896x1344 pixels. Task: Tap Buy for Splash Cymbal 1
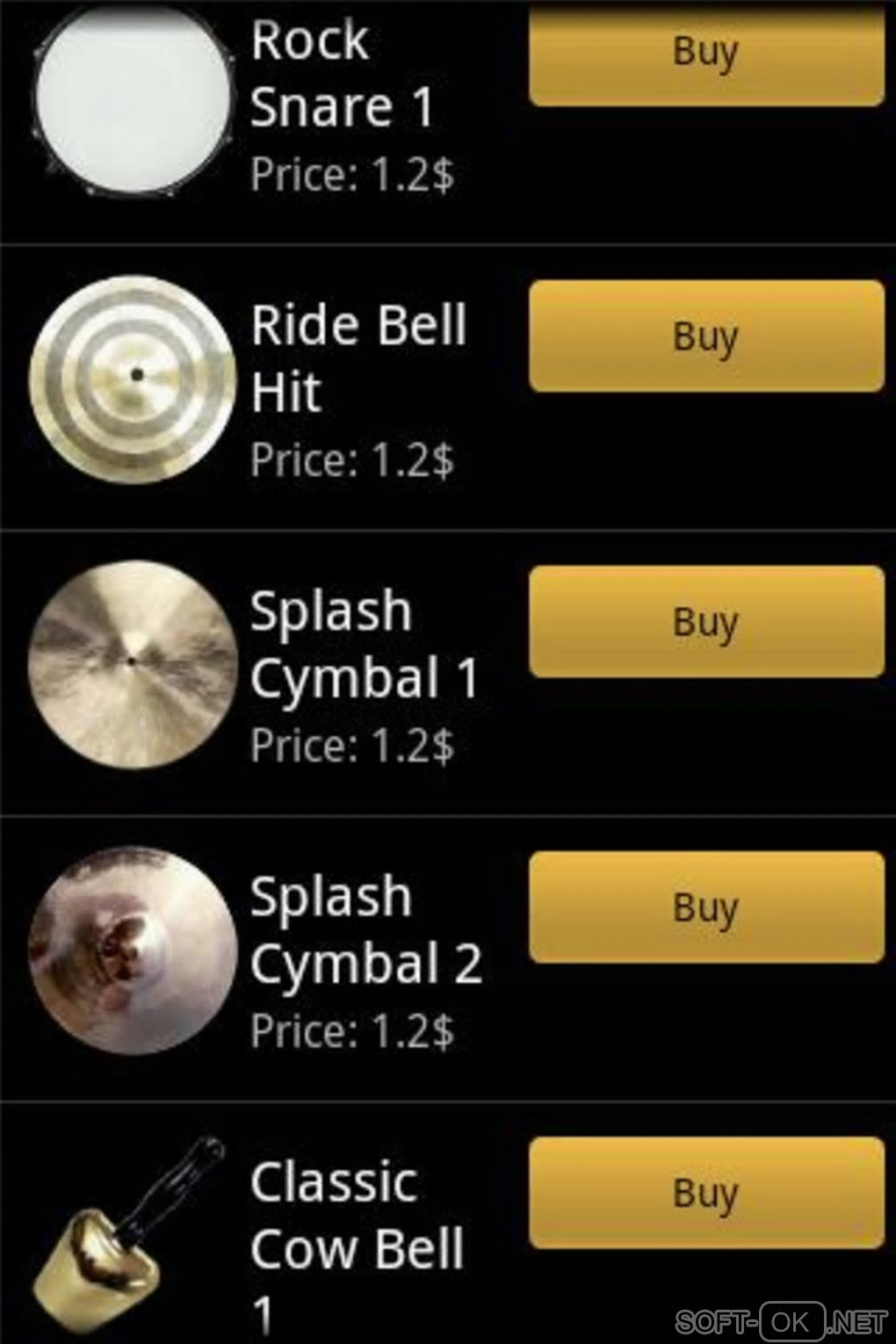(706, 622)
